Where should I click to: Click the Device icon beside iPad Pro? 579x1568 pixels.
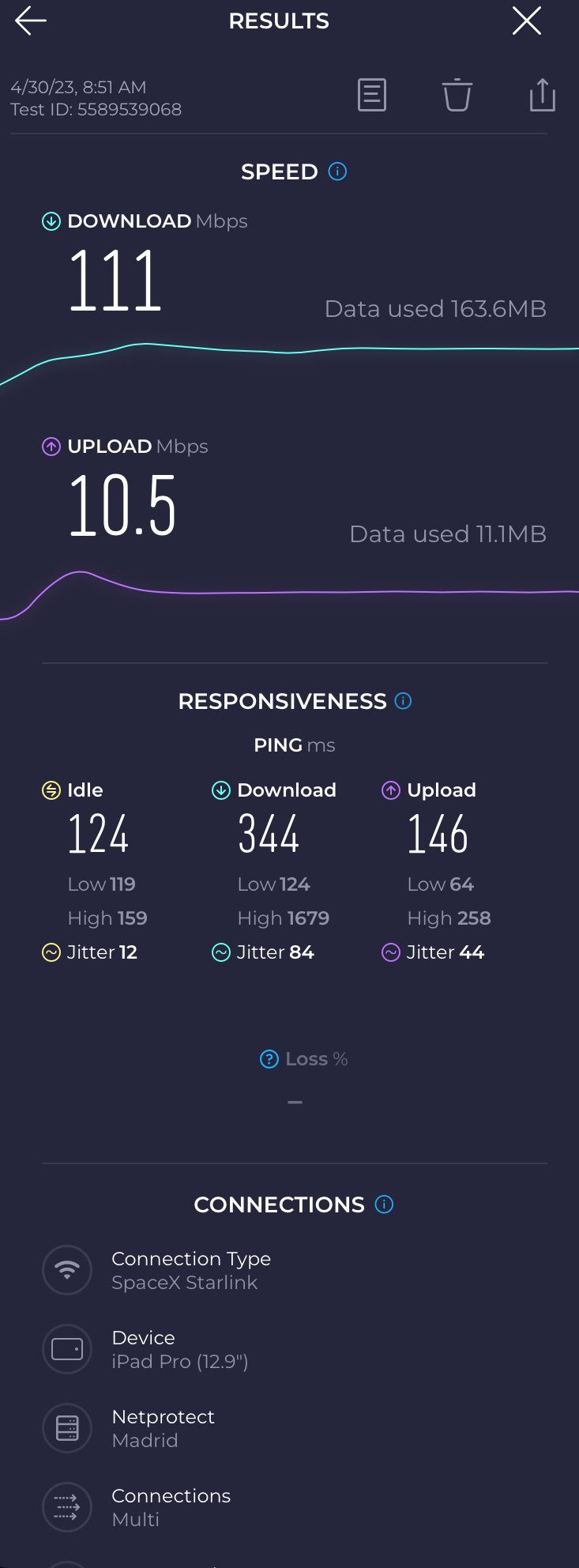(x=67, y=1349)
